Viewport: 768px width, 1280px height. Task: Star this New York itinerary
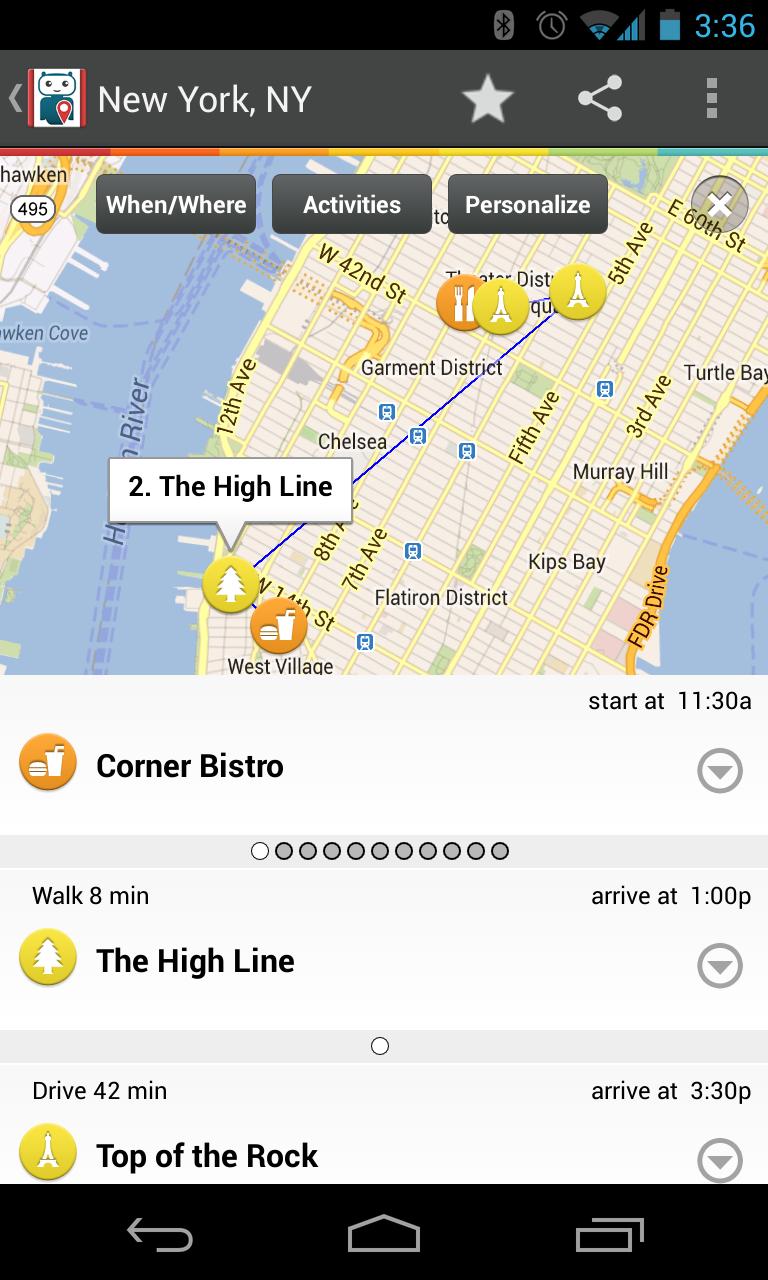click(487, 99)
